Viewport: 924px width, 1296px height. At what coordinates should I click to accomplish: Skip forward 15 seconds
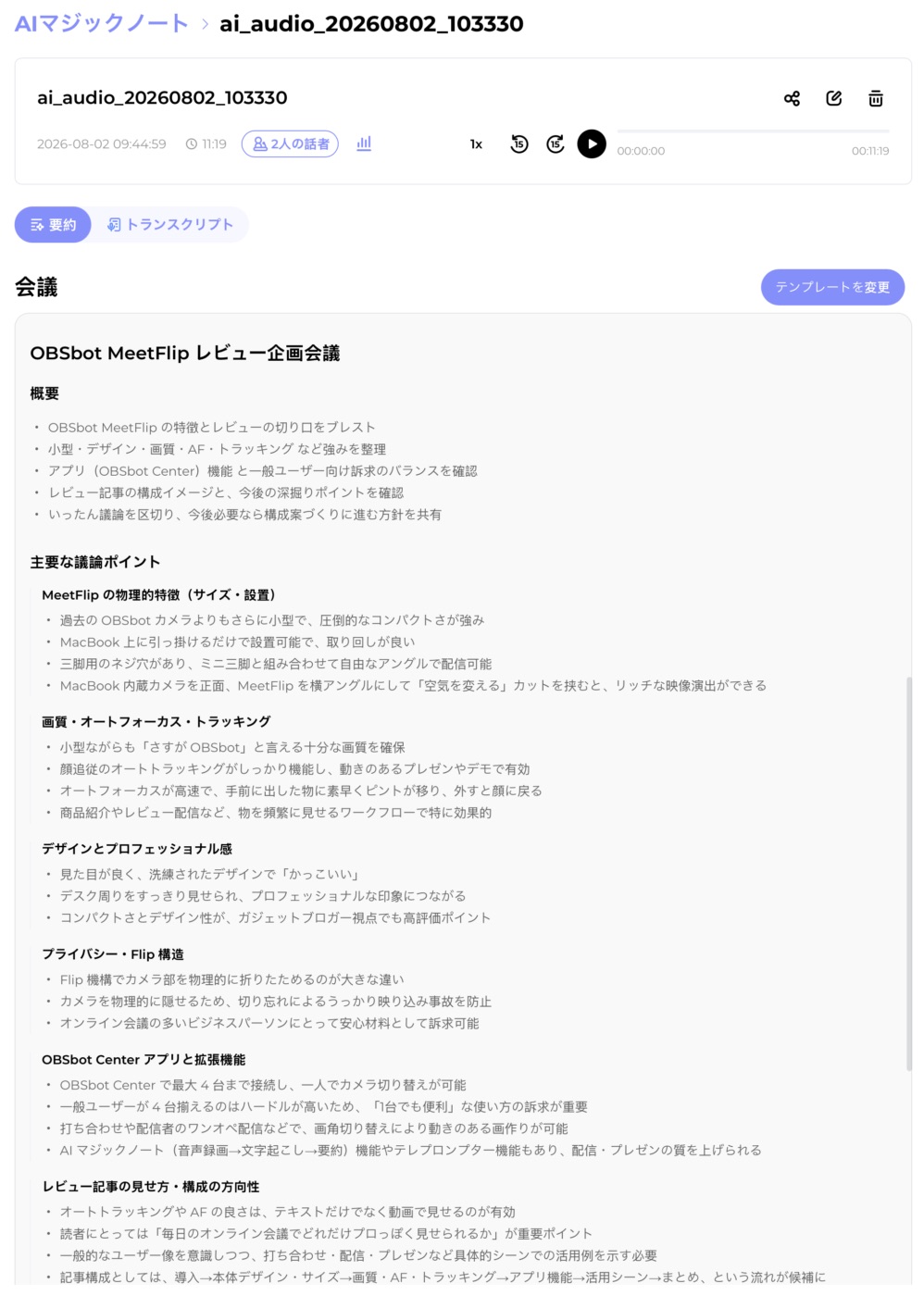556,143
